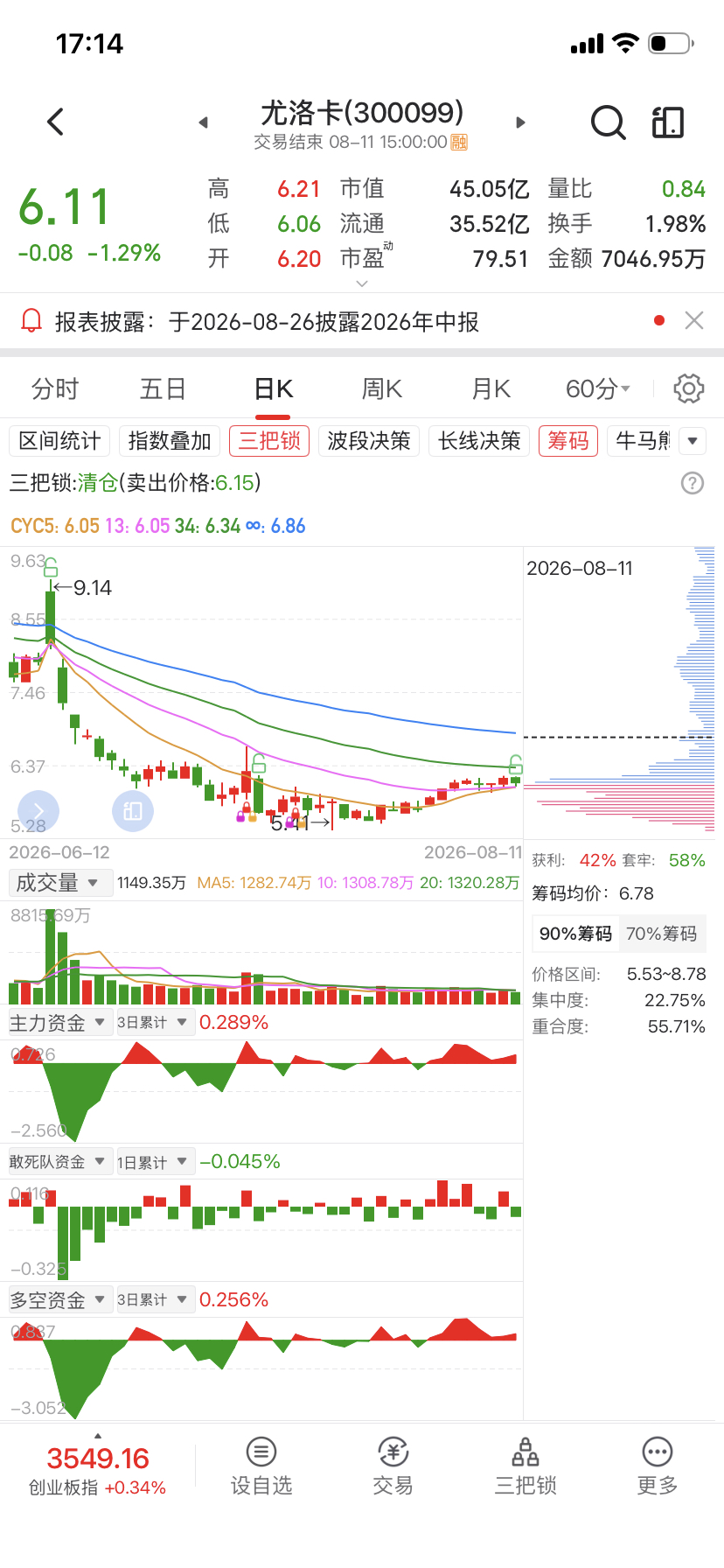Image resolution: width=724 pixels, height=1568 pixels.
Task: Select the 周K tab
Action: click(x=382, y=388)
